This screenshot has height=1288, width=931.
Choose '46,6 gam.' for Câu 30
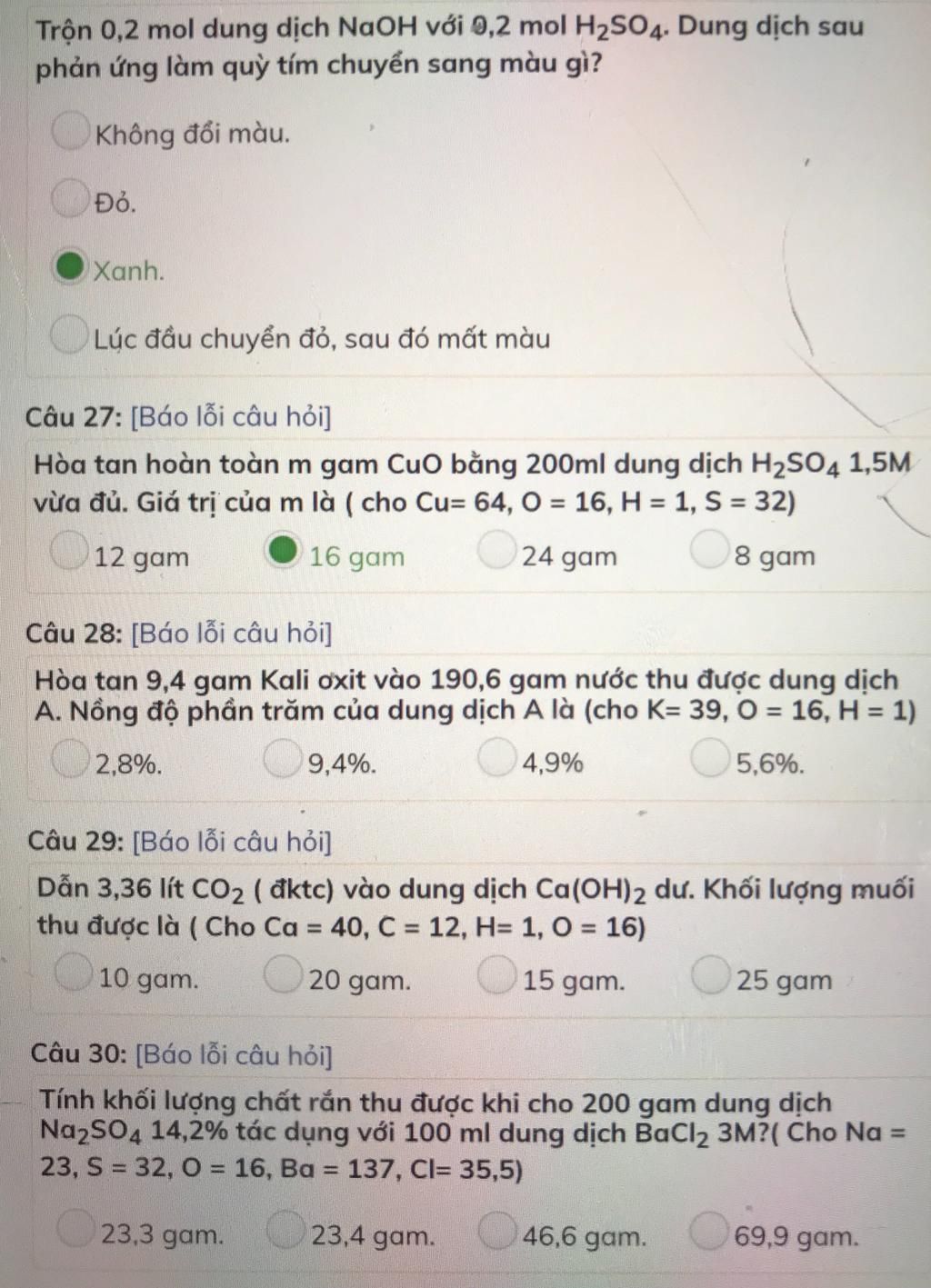coord(496,1234)
